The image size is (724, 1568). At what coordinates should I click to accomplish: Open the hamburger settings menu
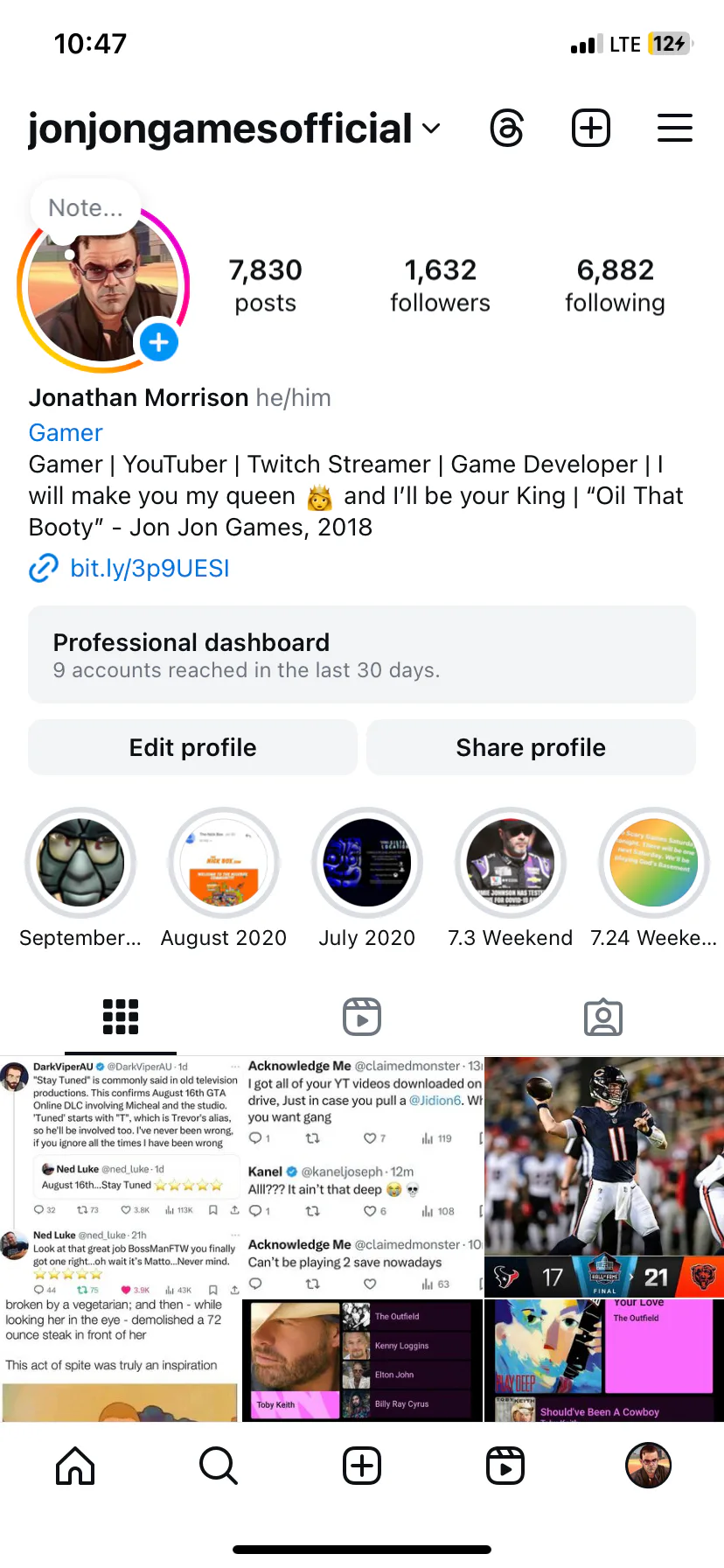point(674,129)
